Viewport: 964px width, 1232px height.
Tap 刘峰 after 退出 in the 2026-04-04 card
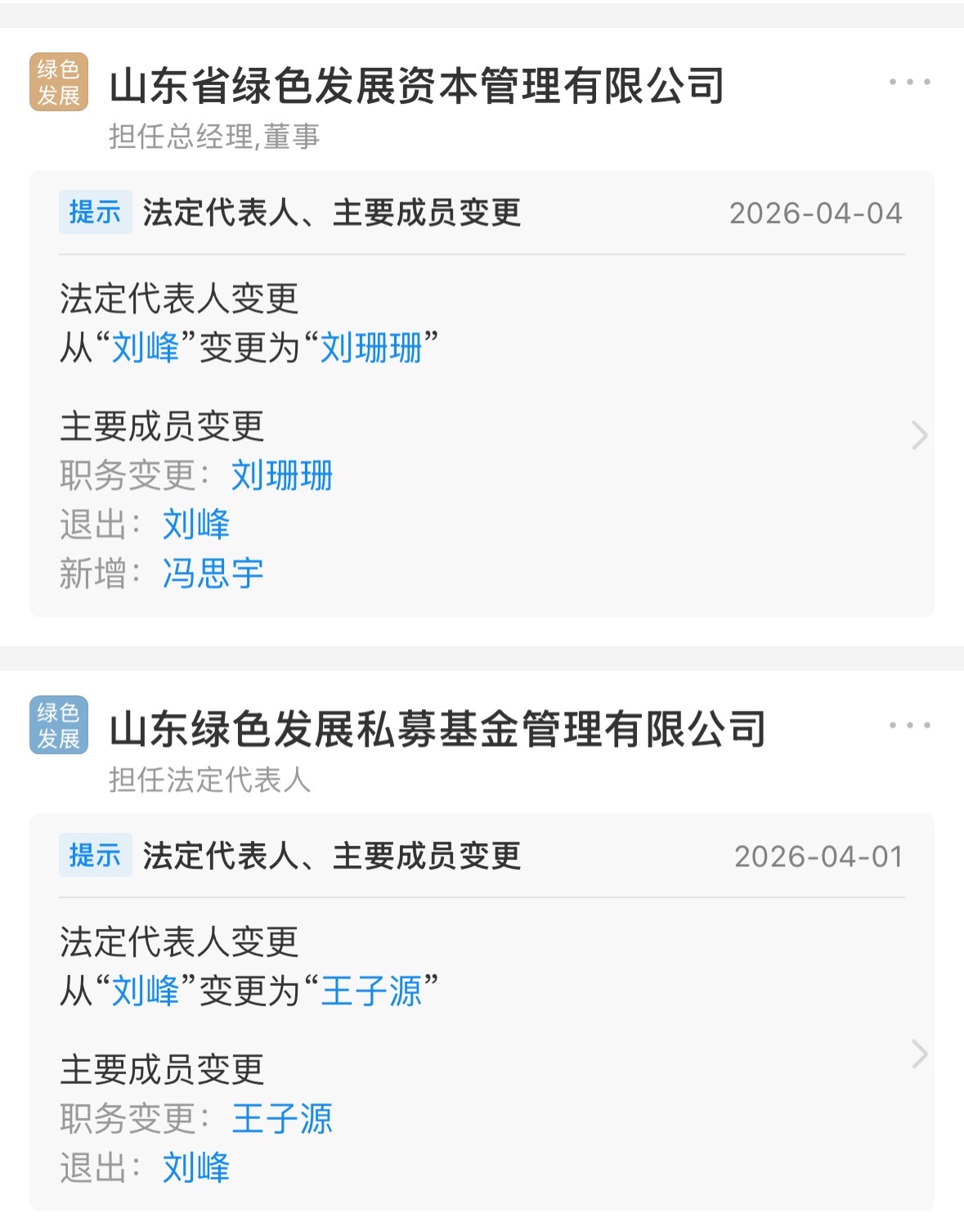[x=196, y=524]
